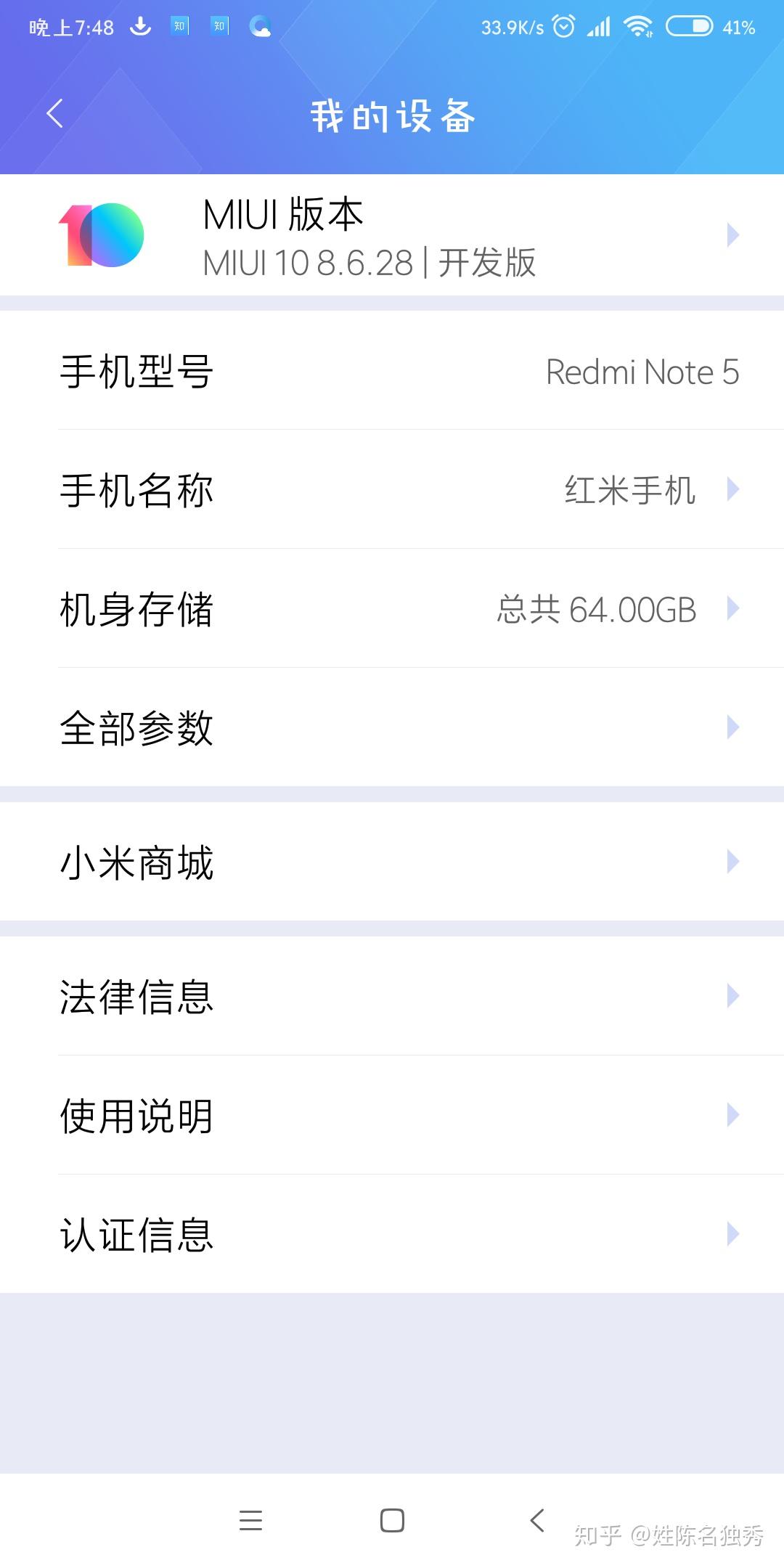Tap the download icon in status bar
This screenshot has width=784, height=1568.
point(140,26)
